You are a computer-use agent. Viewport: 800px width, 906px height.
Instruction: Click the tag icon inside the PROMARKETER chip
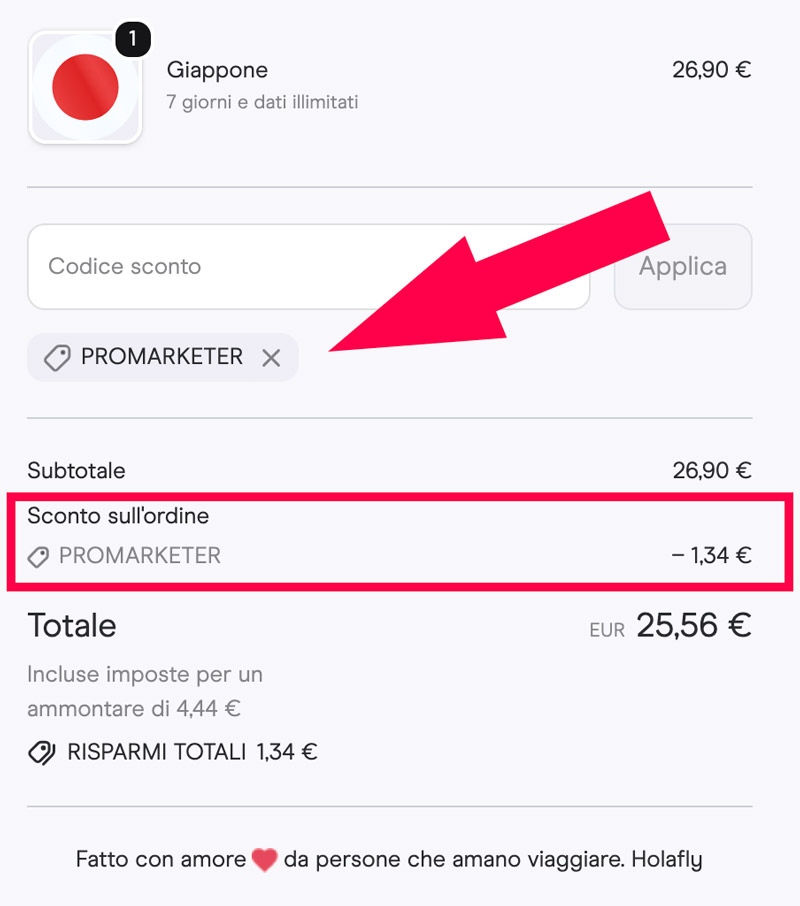coord(57,357)
